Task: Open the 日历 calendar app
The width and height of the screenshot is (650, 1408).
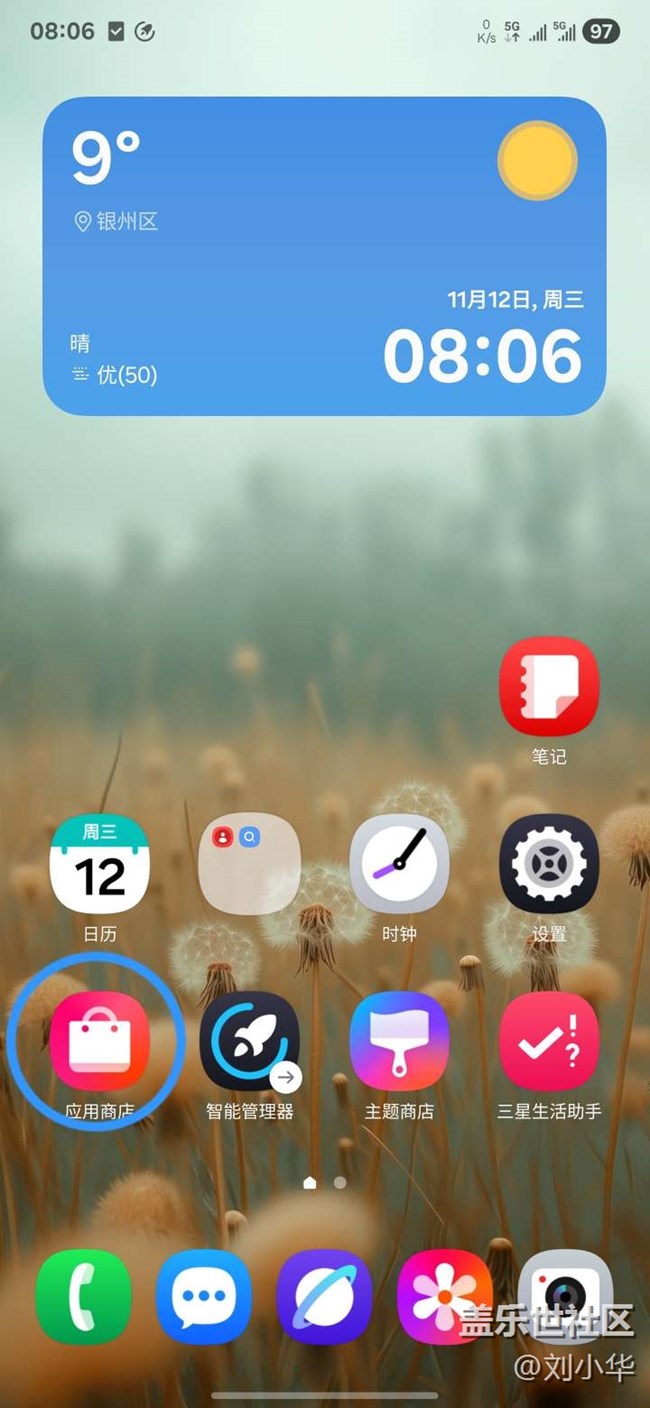Action: [99, 863]
